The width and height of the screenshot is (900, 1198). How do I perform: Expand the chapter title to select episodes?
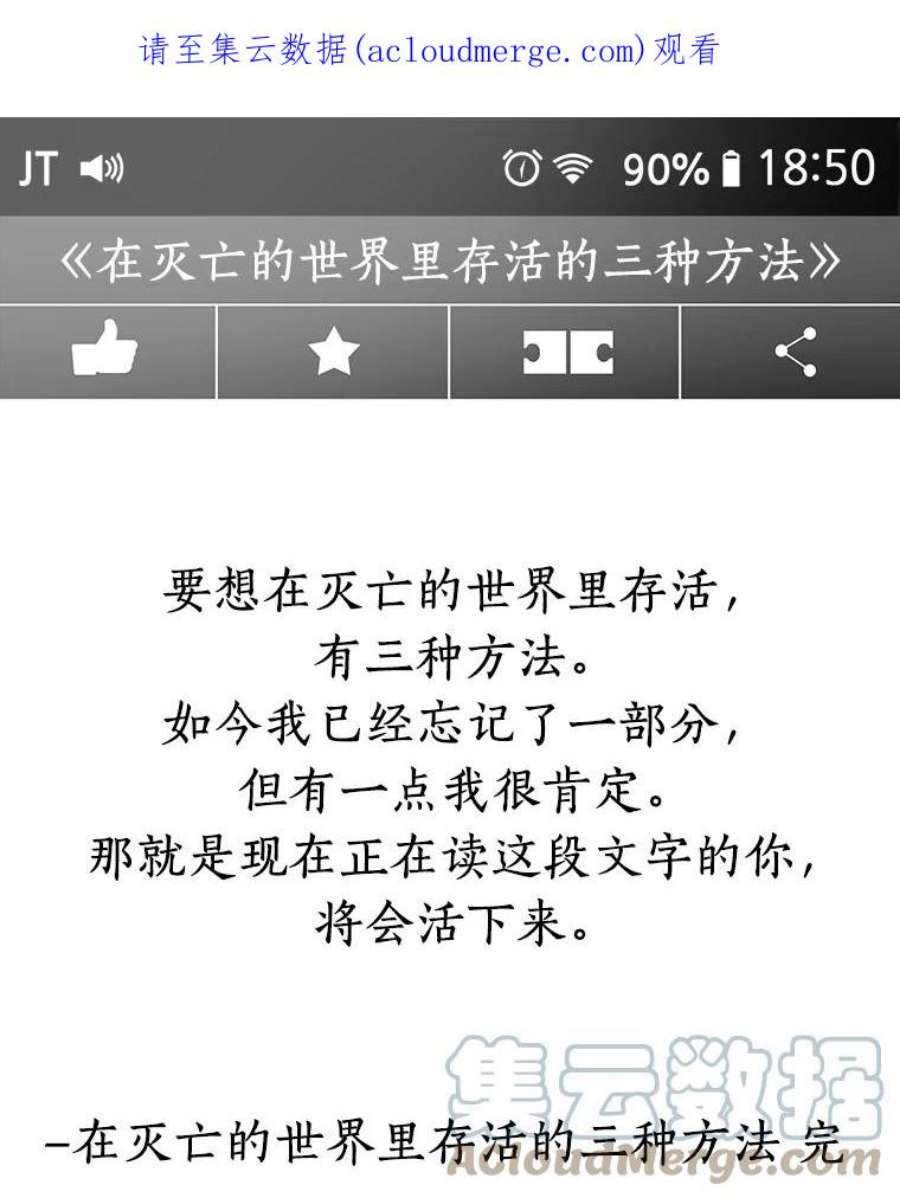450,259
